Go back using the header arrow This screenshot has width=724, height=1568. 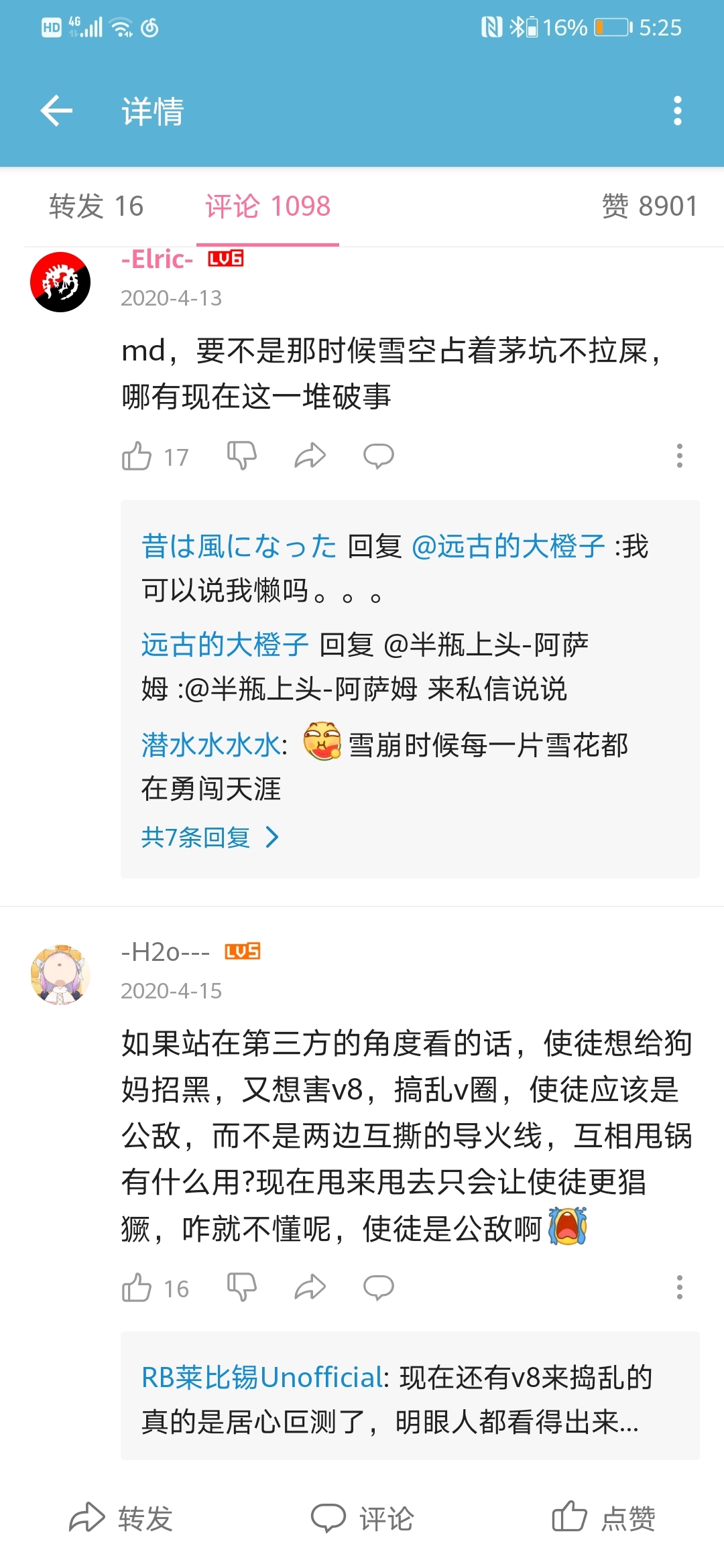[56, 111]
